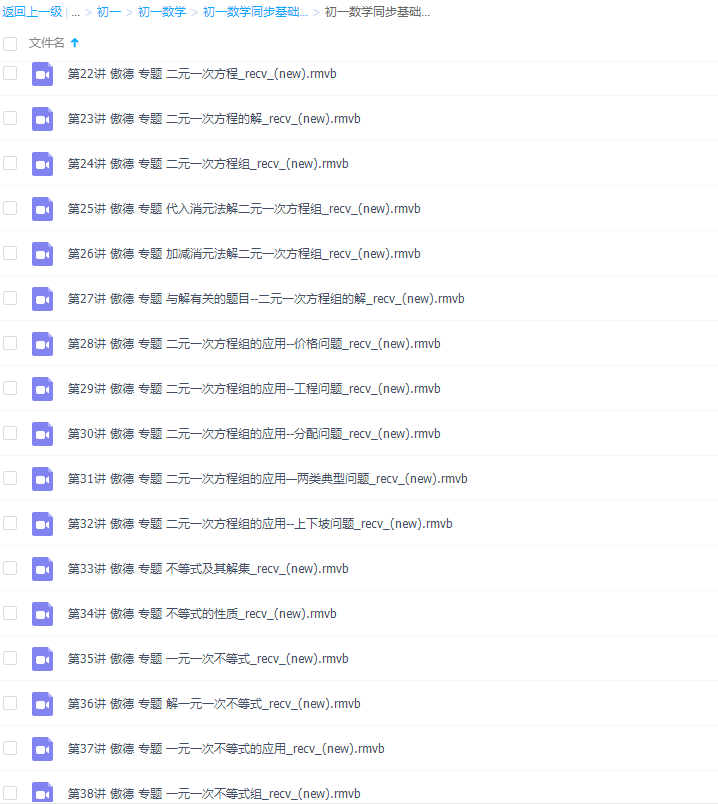Open the 初一 breadcrumb folder

(108, 12)
